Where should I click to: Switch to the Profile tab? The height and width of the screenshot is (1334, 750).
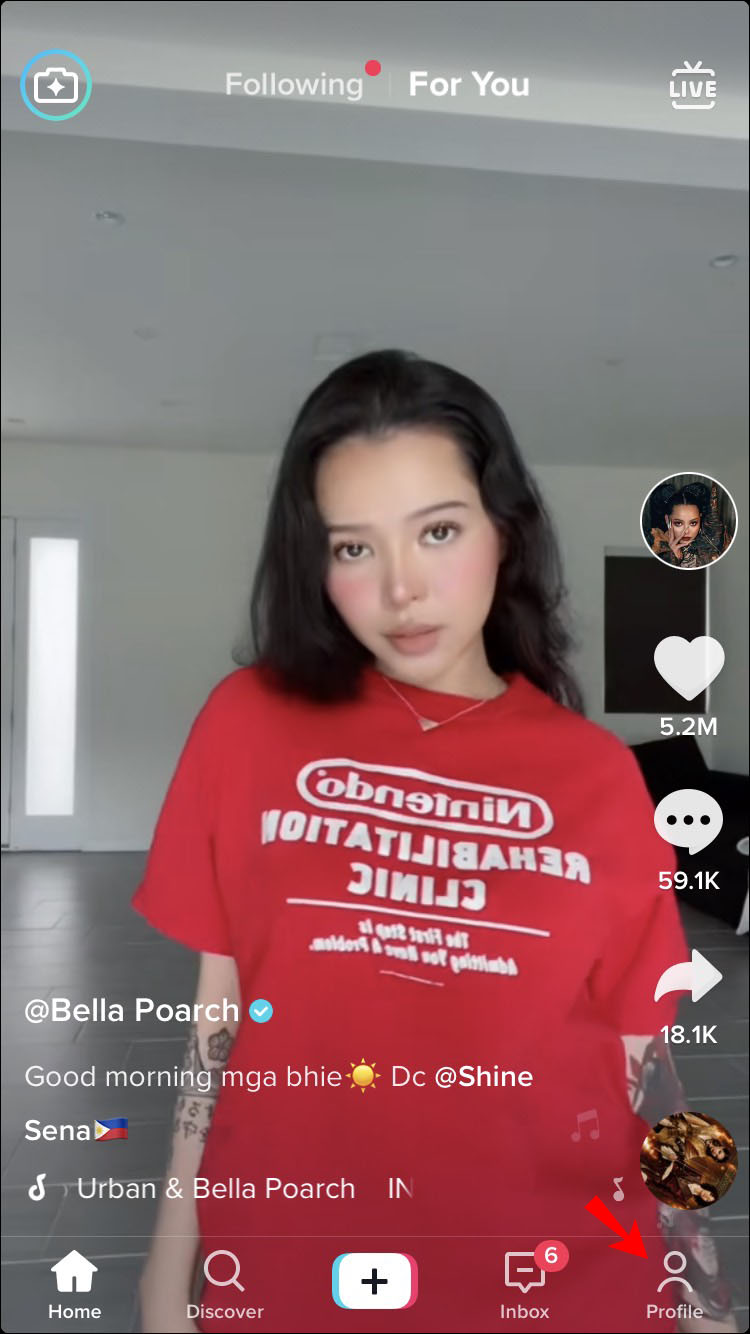[674, 1286]
